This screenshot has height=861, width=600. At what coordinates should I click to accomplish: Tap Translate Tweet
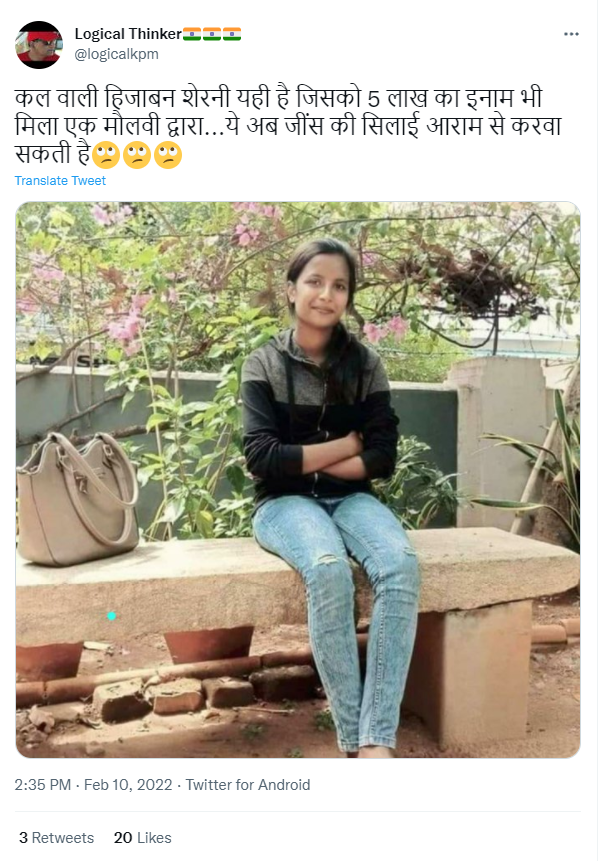60,181
